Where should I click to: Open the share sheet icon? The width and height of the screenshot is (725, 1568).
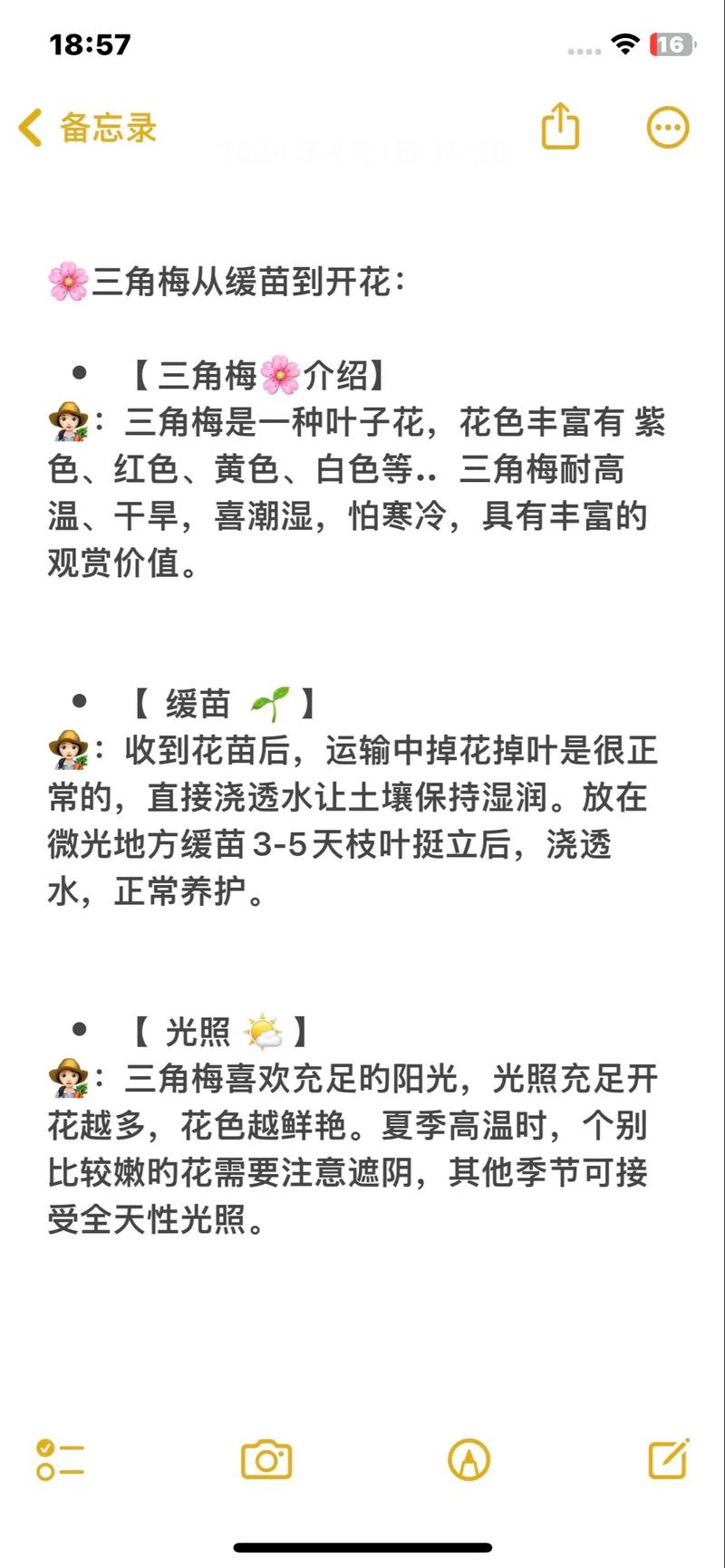[x=561, y=126]
